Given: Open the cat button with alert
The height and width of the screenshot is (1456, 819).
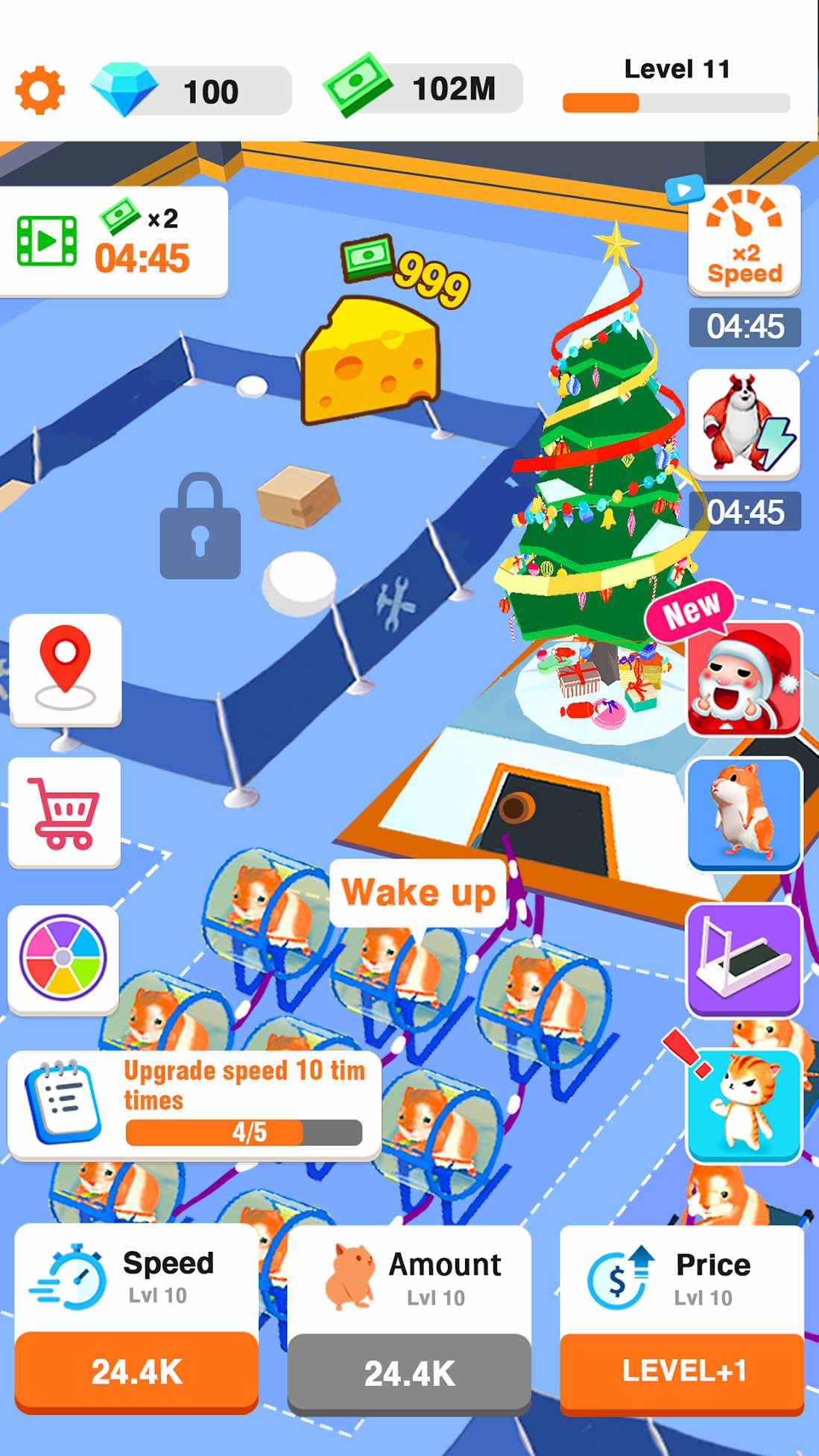Looking at the screenshot, I should (x=744, y=1104).
